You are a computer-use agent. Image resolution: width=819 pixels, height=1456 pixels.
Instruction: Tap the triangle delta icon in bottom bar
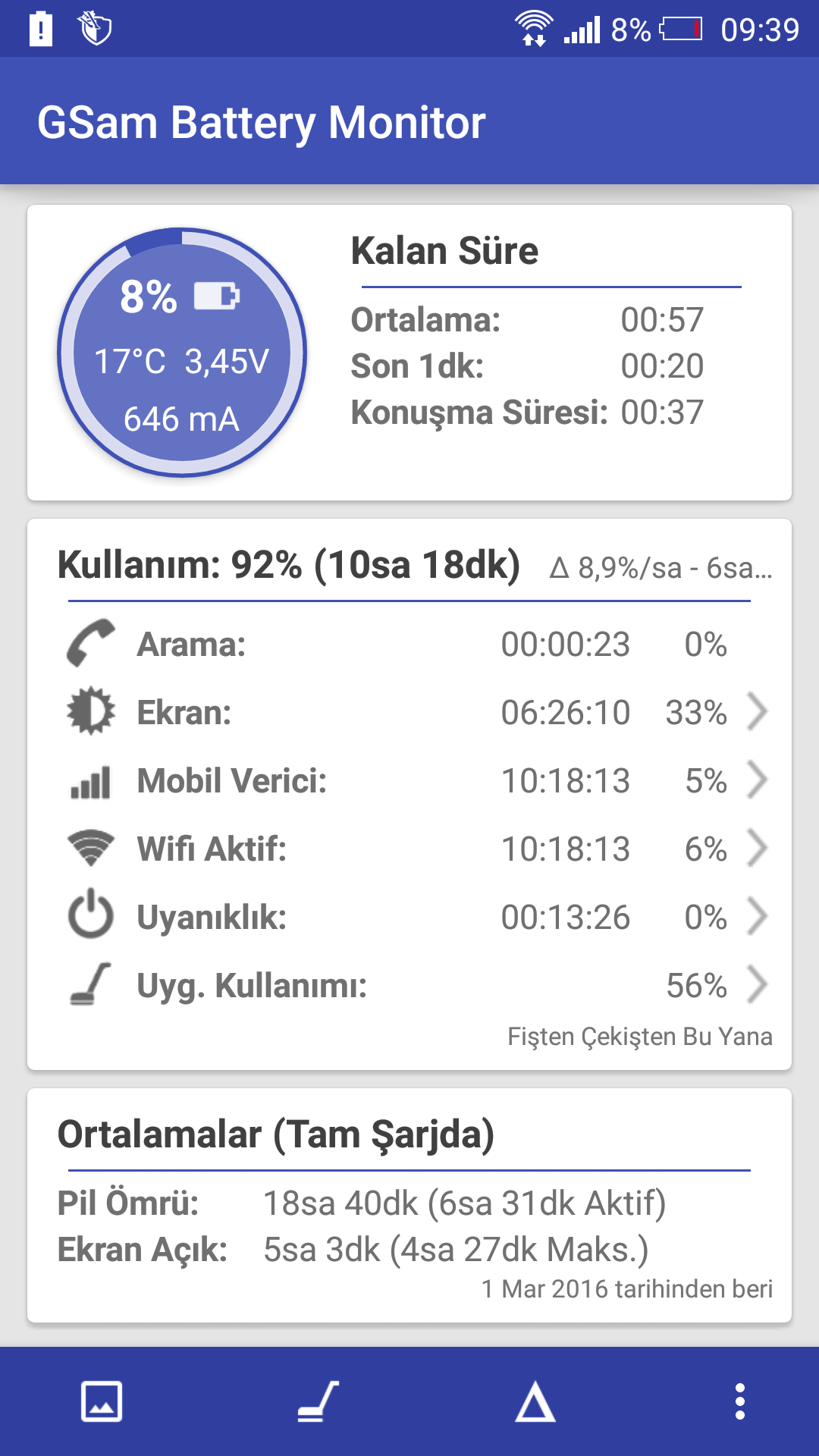click(535, 1401)
